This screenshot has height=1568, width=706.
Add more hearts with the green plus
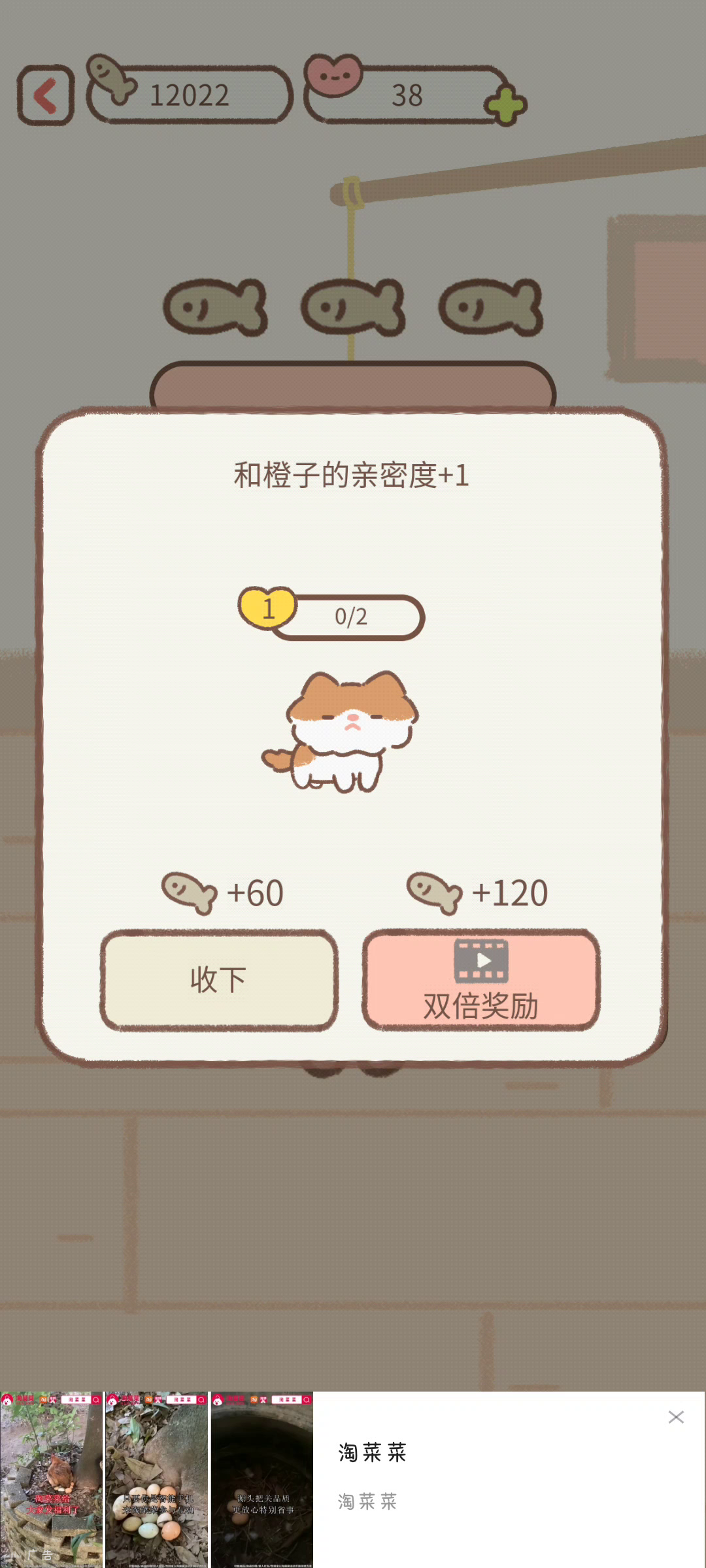(x=505, y=105)
